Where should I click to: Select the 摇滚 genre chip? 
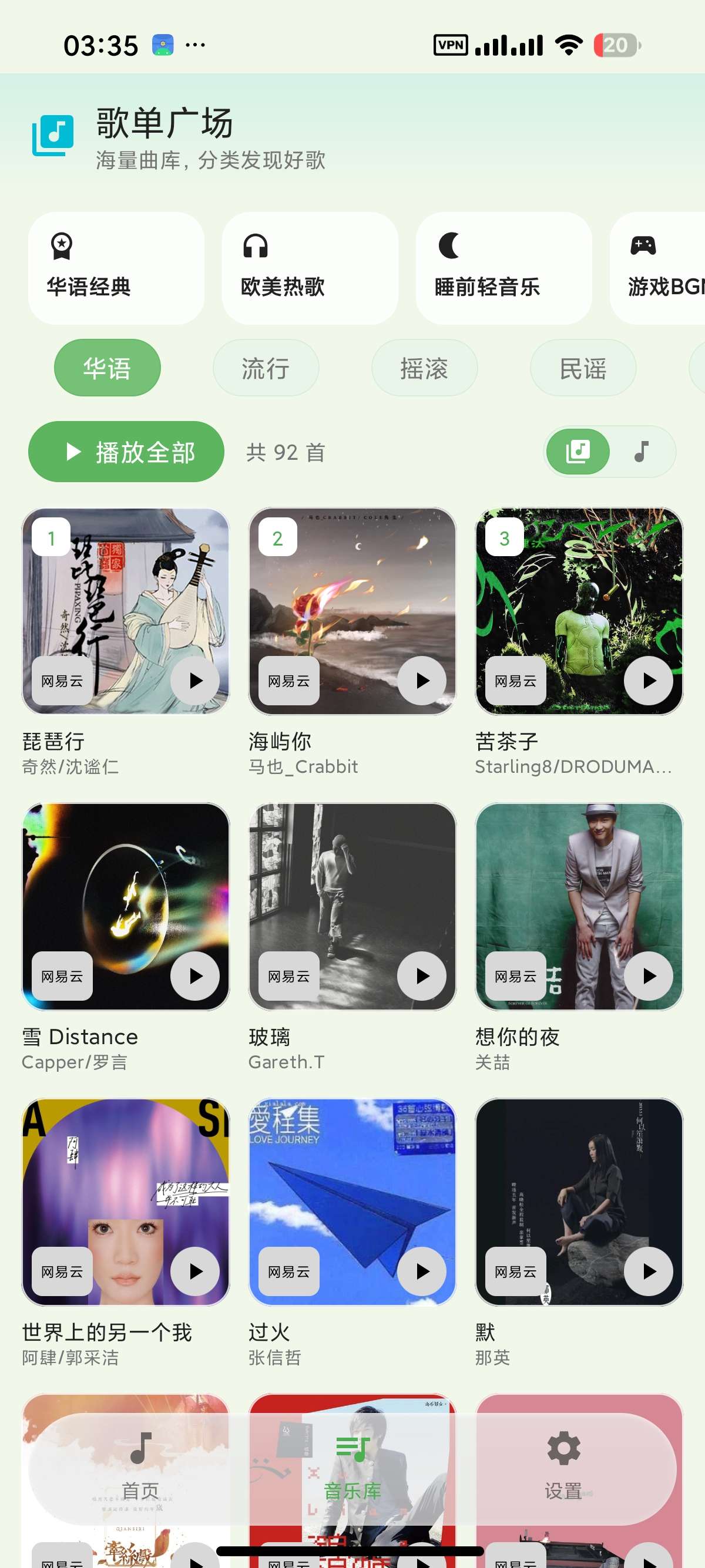click(424, 368)
